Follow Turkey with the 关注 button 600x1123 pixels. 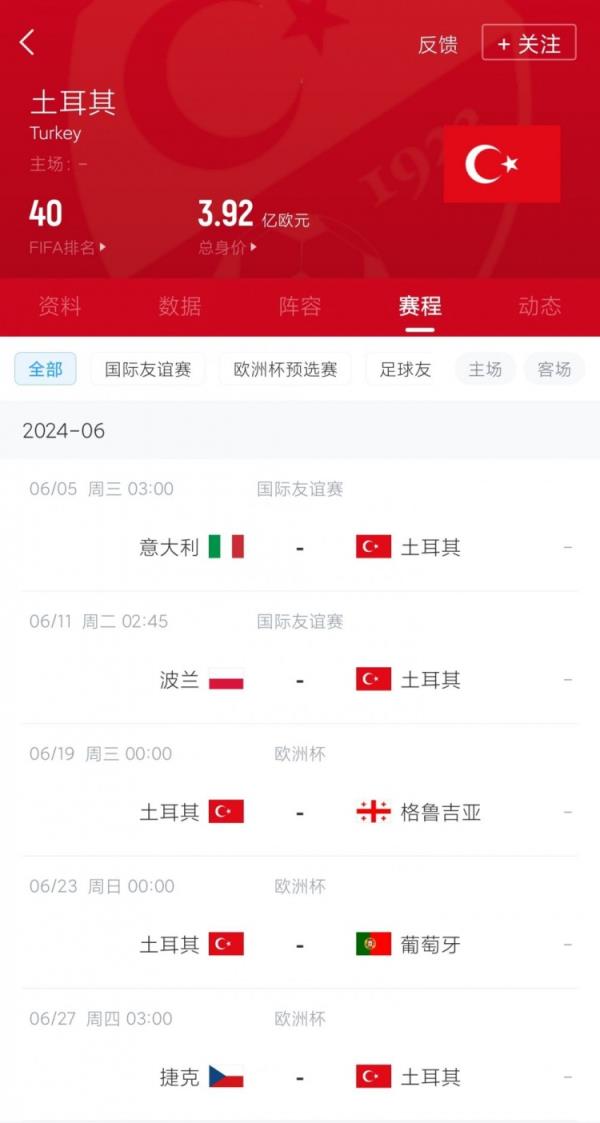point(529,43)
